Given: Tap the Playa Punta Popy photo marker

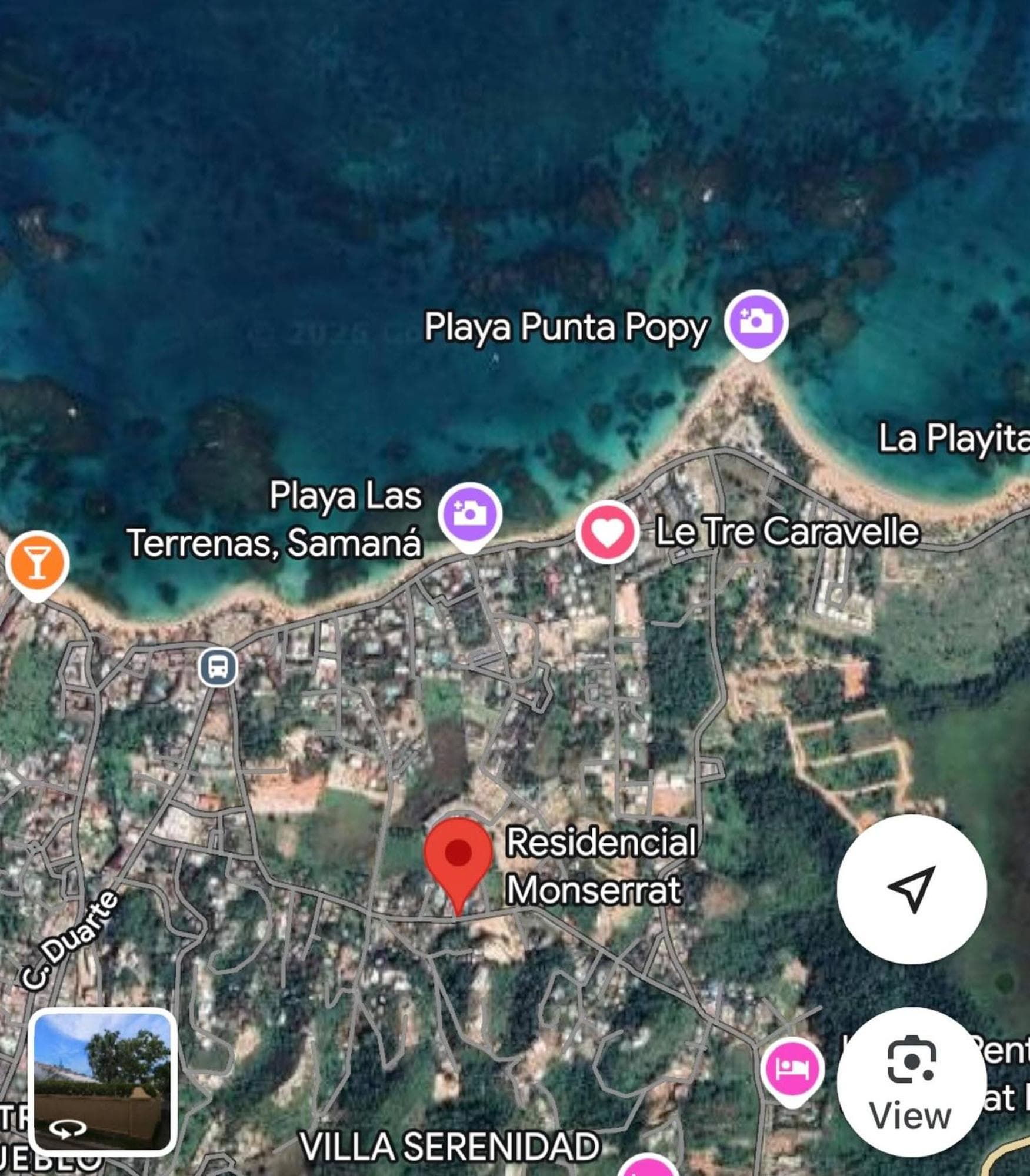Looking at the screenshot, I should [756, 324].
